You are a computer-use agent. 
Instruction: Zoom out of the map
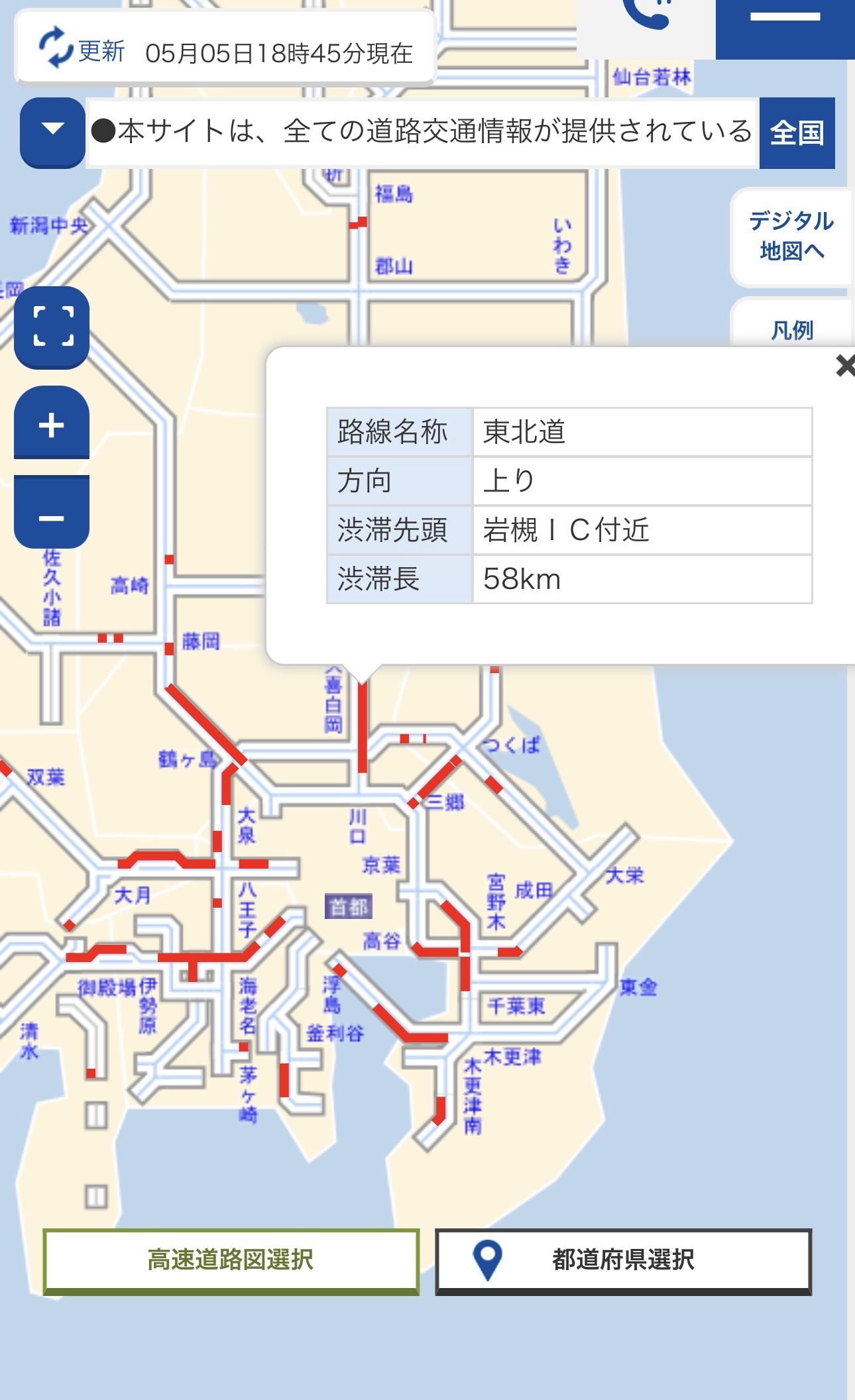52,515
